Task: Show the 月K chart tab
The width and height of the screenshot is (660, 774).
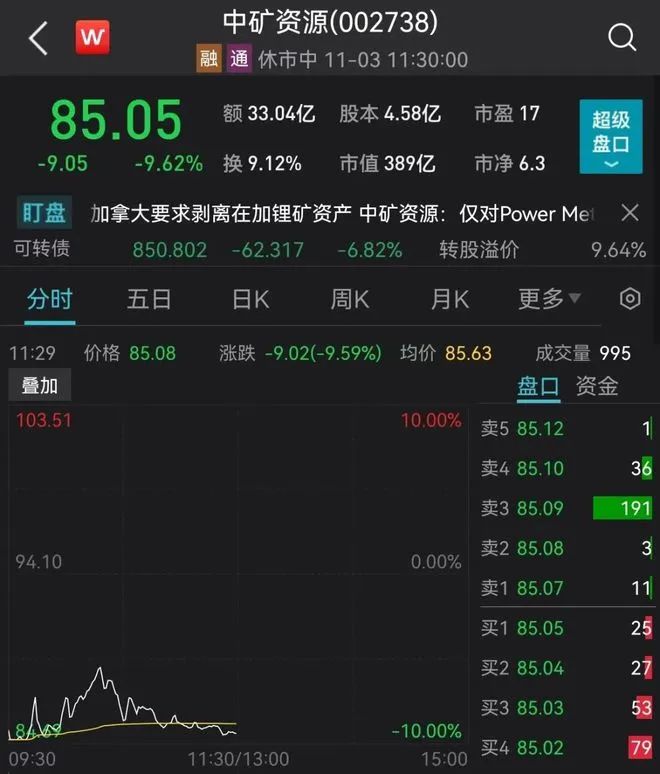Action: [x=449, y=298]
